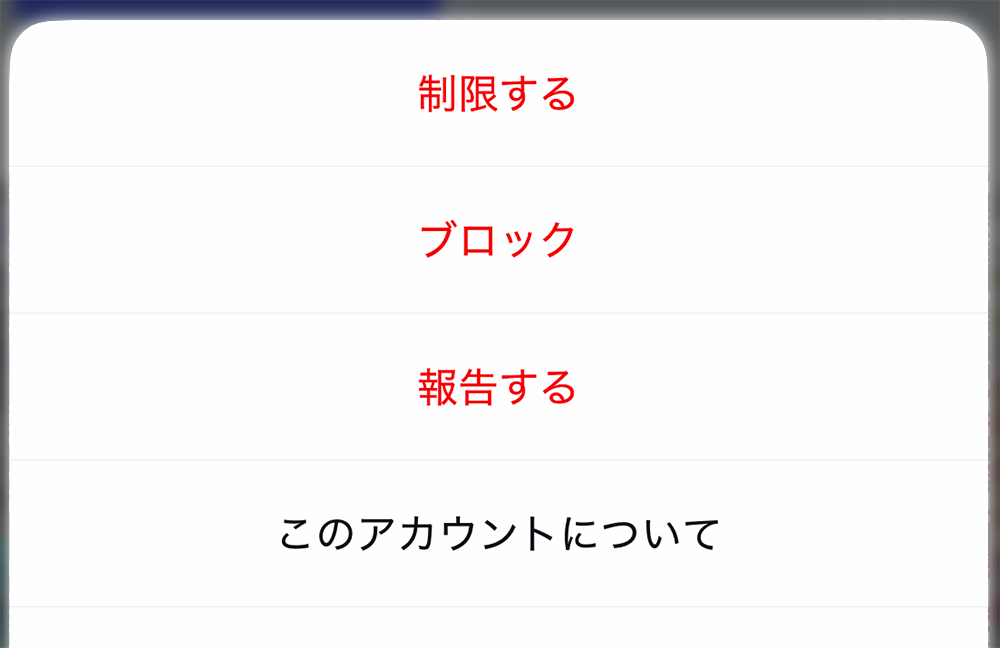
Task: Tap 報告する to report this account
Action: (498, 387)
